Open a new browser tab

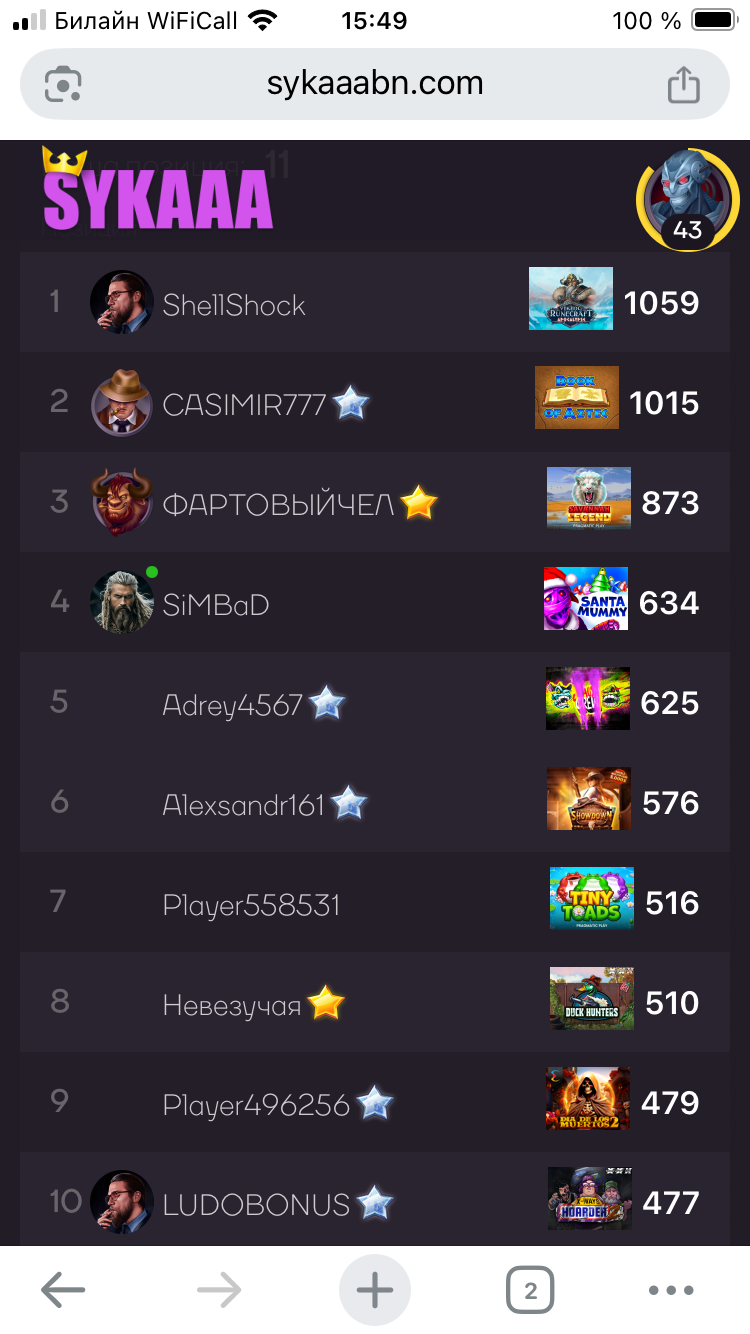click(x=375, y=1291)
